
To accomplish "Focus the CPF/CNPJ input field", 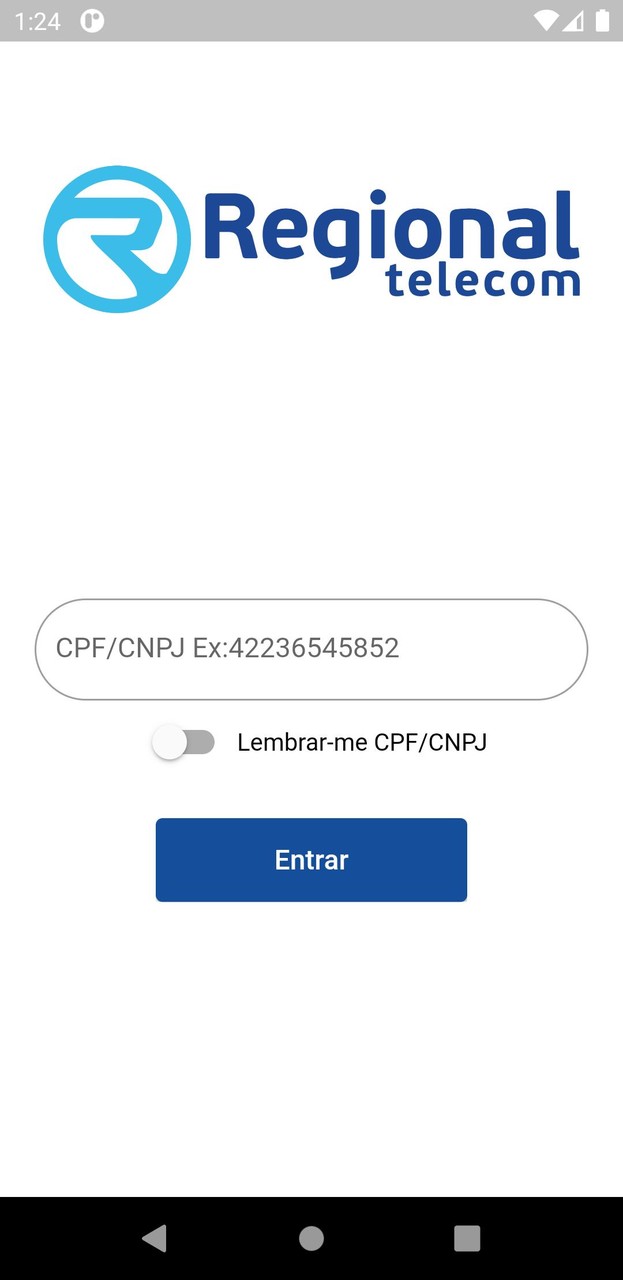I will tap(311, 649).
